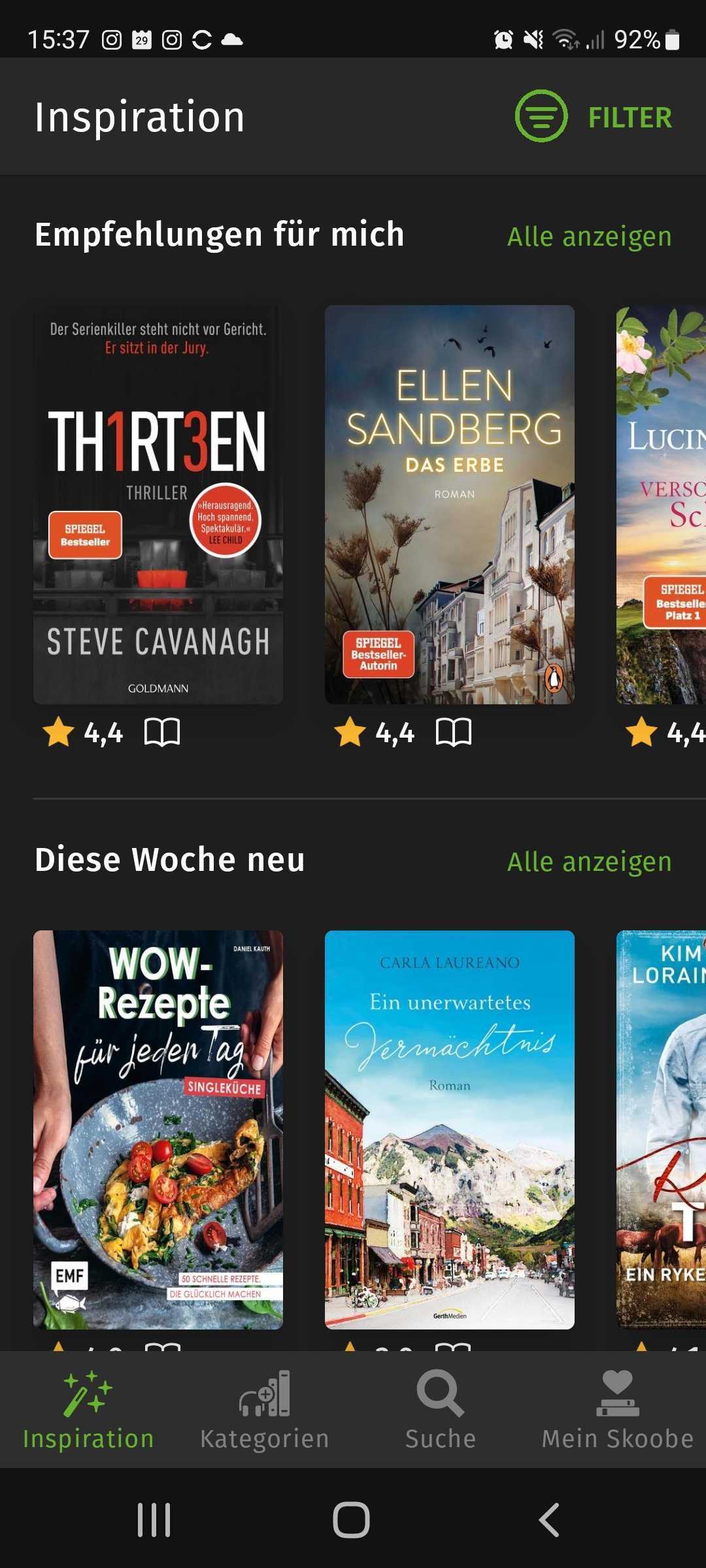Open Das Erbe by Ellen Sandberg

coord(450,504)
